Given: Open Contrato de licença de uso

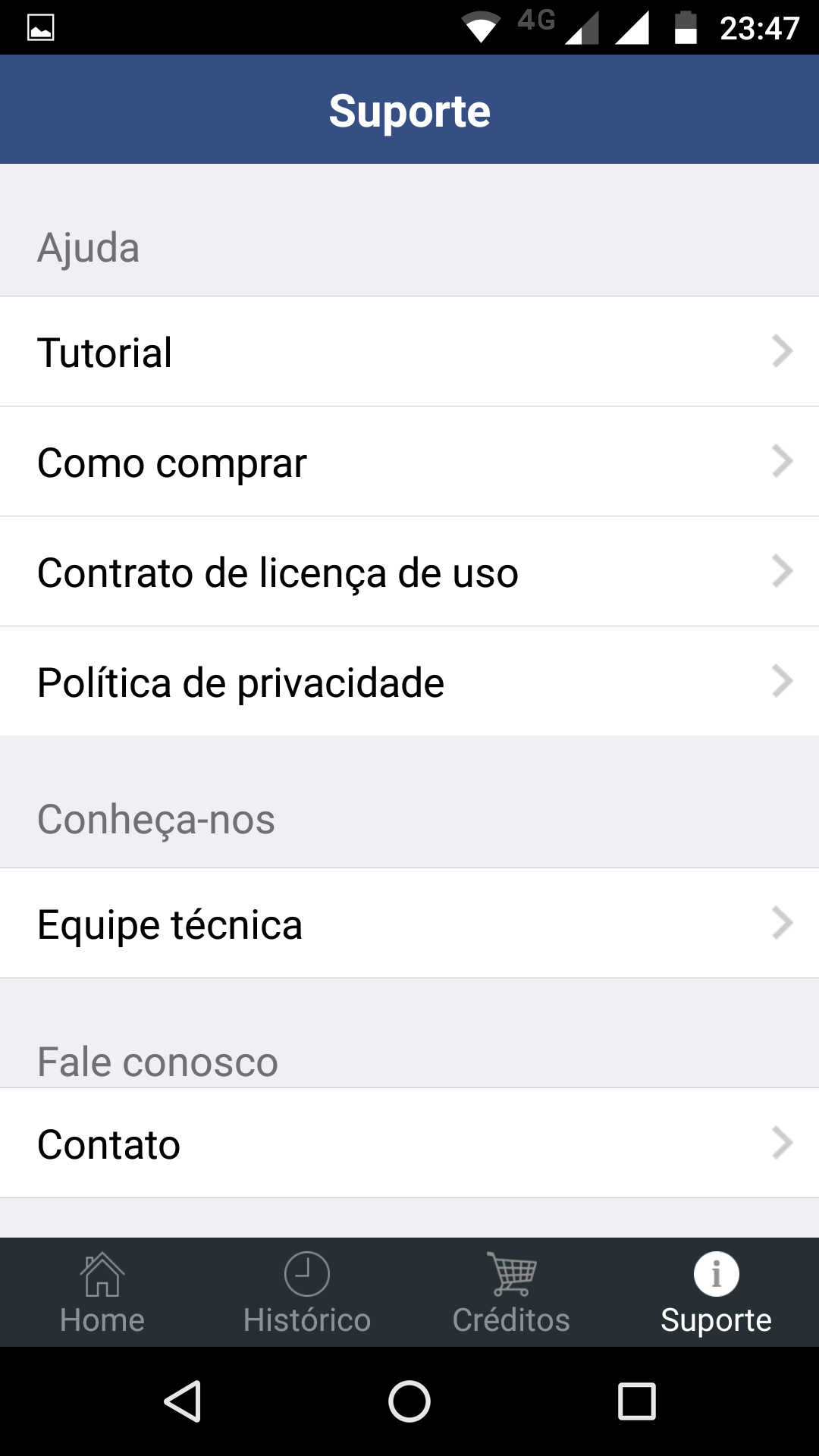Looking at the screenshot, I should click(x=409, y=572).
